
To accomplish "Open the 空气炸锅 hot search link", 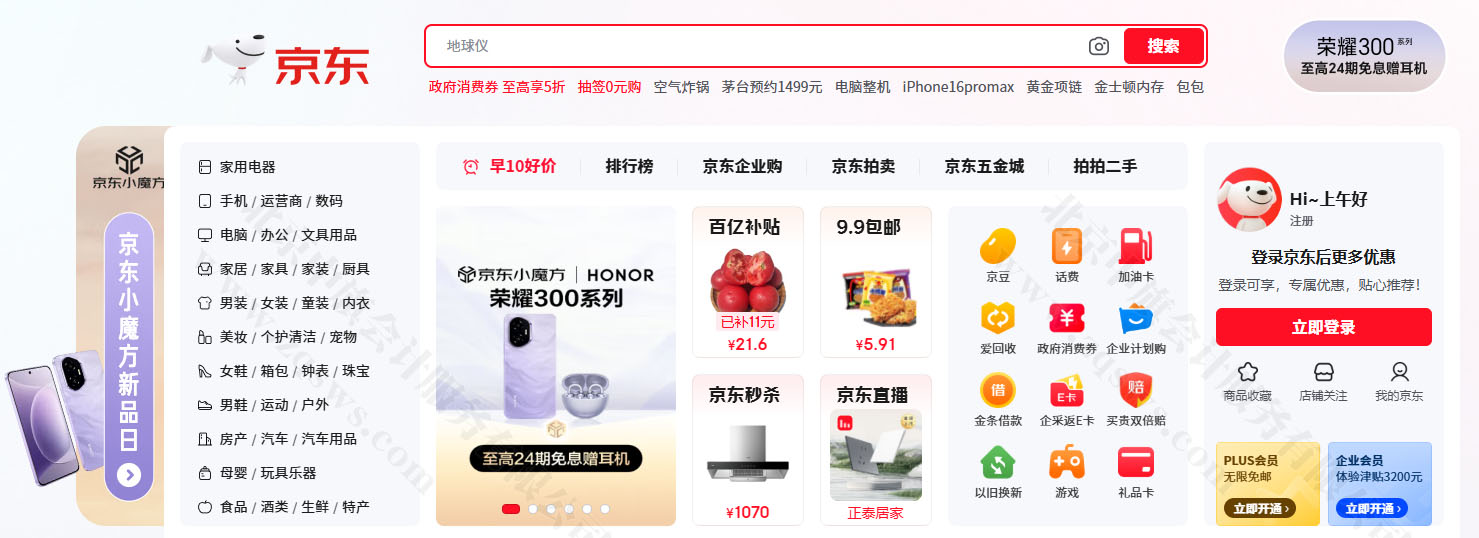I will tap(681, 87).
